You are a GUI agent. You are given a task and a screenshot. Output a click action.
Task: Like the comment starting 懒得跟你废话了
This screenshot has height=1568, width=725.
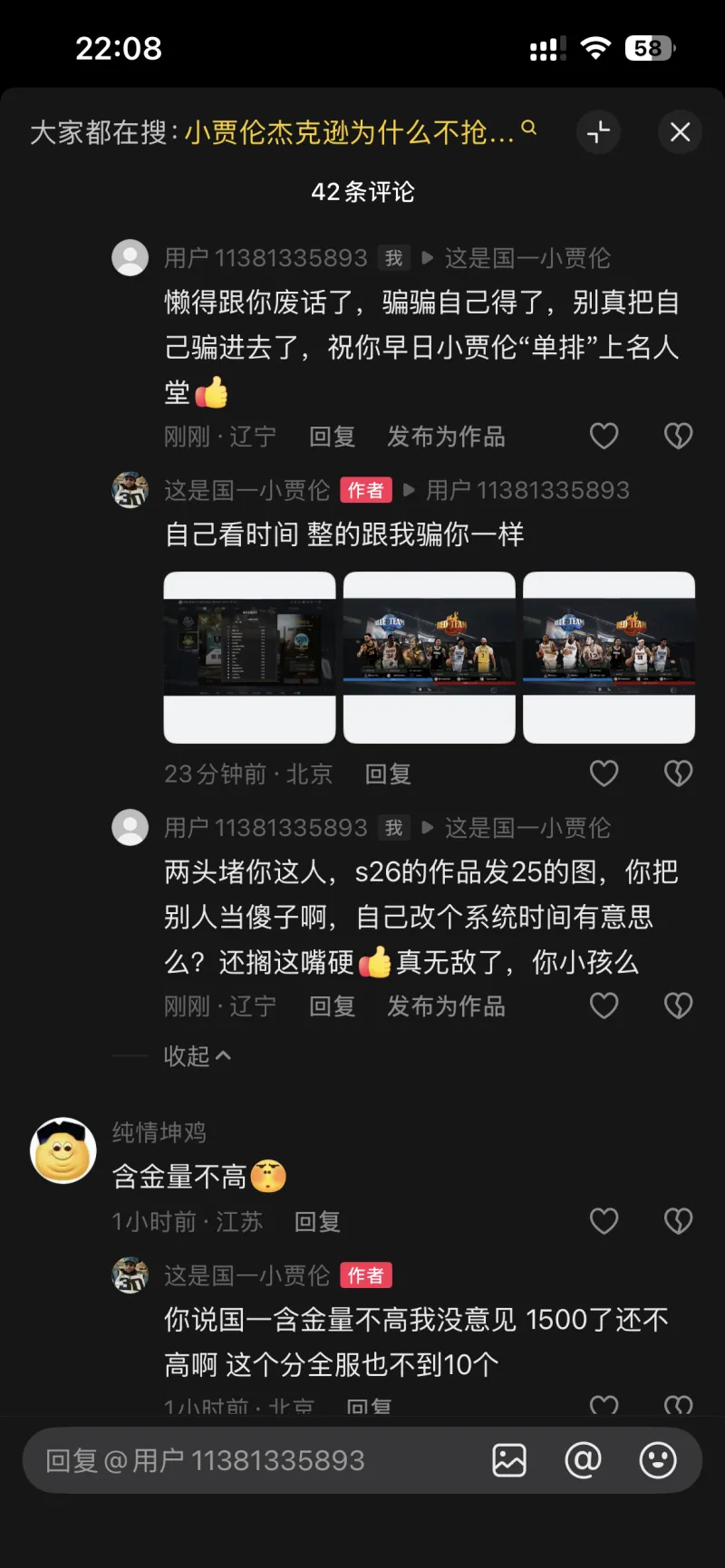604,437
